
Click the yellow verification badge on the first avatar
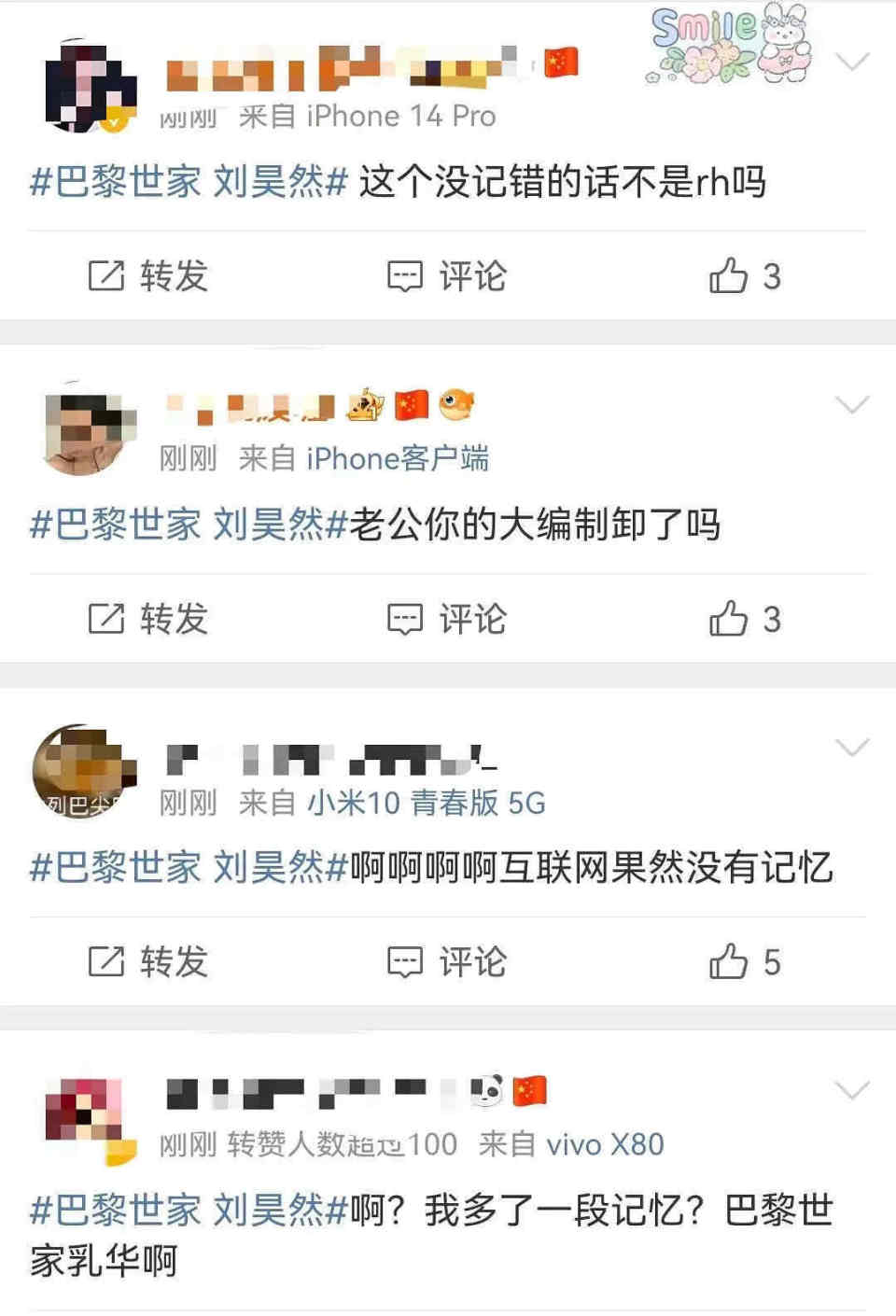(x=115, y=119)
